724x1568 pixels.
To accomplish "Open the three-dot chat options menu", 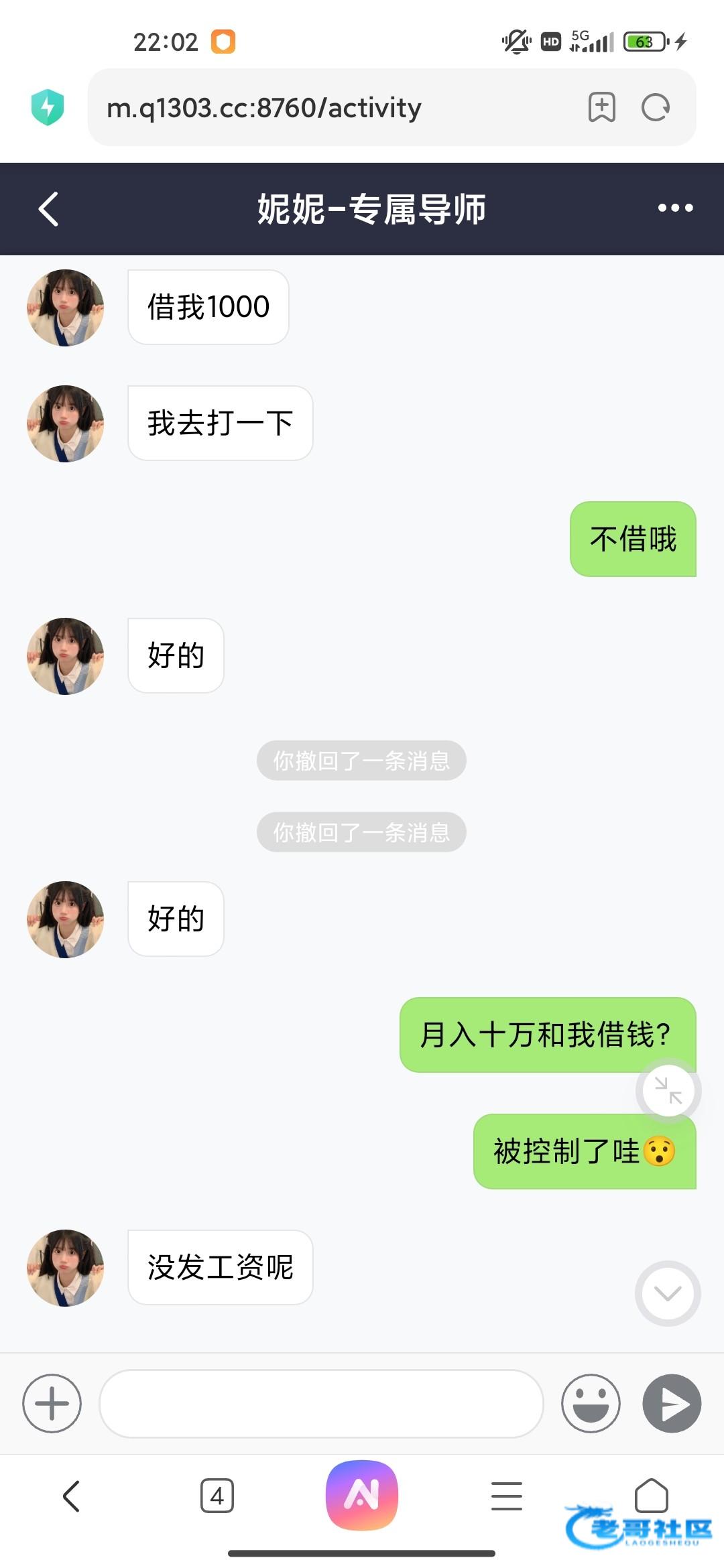I will coord(675,208).
